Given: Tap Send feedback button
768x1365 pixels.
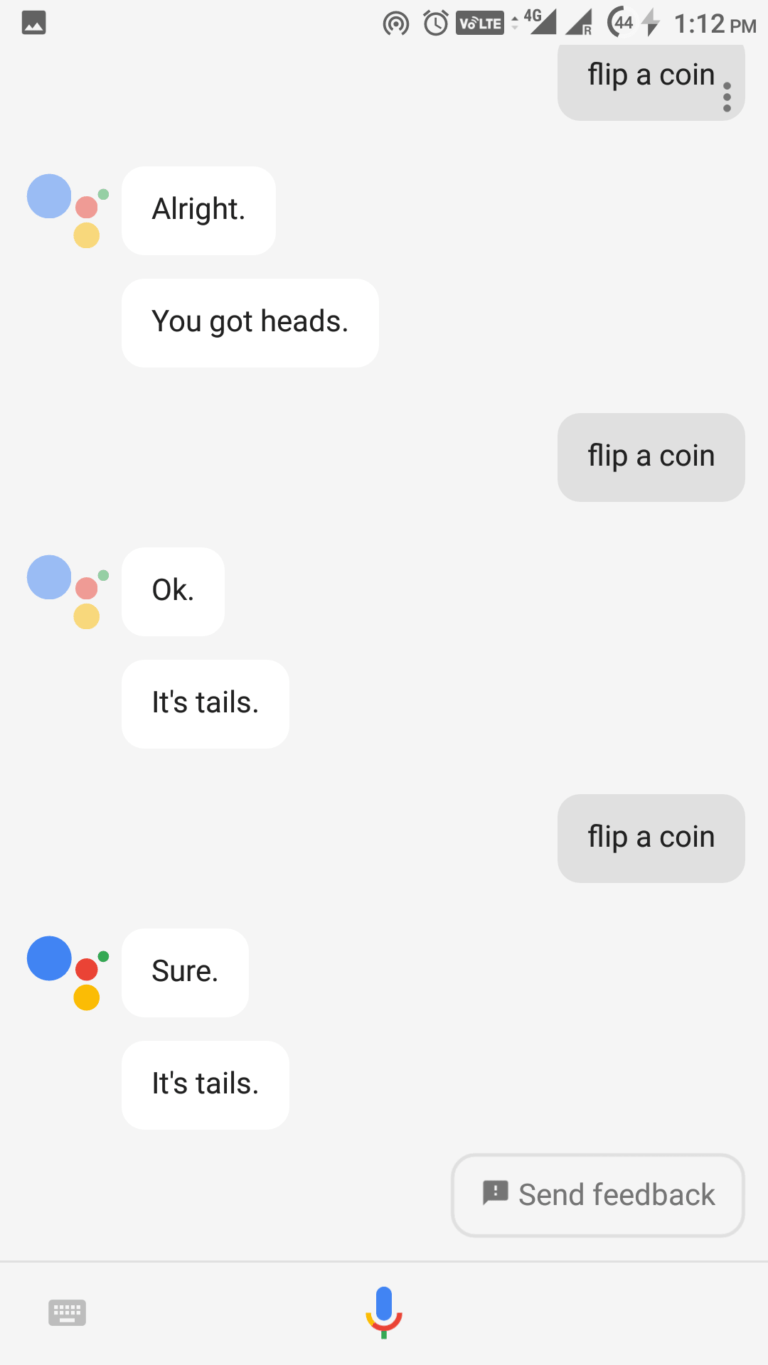Looking at the screenshot, I should pos(598,1195).
